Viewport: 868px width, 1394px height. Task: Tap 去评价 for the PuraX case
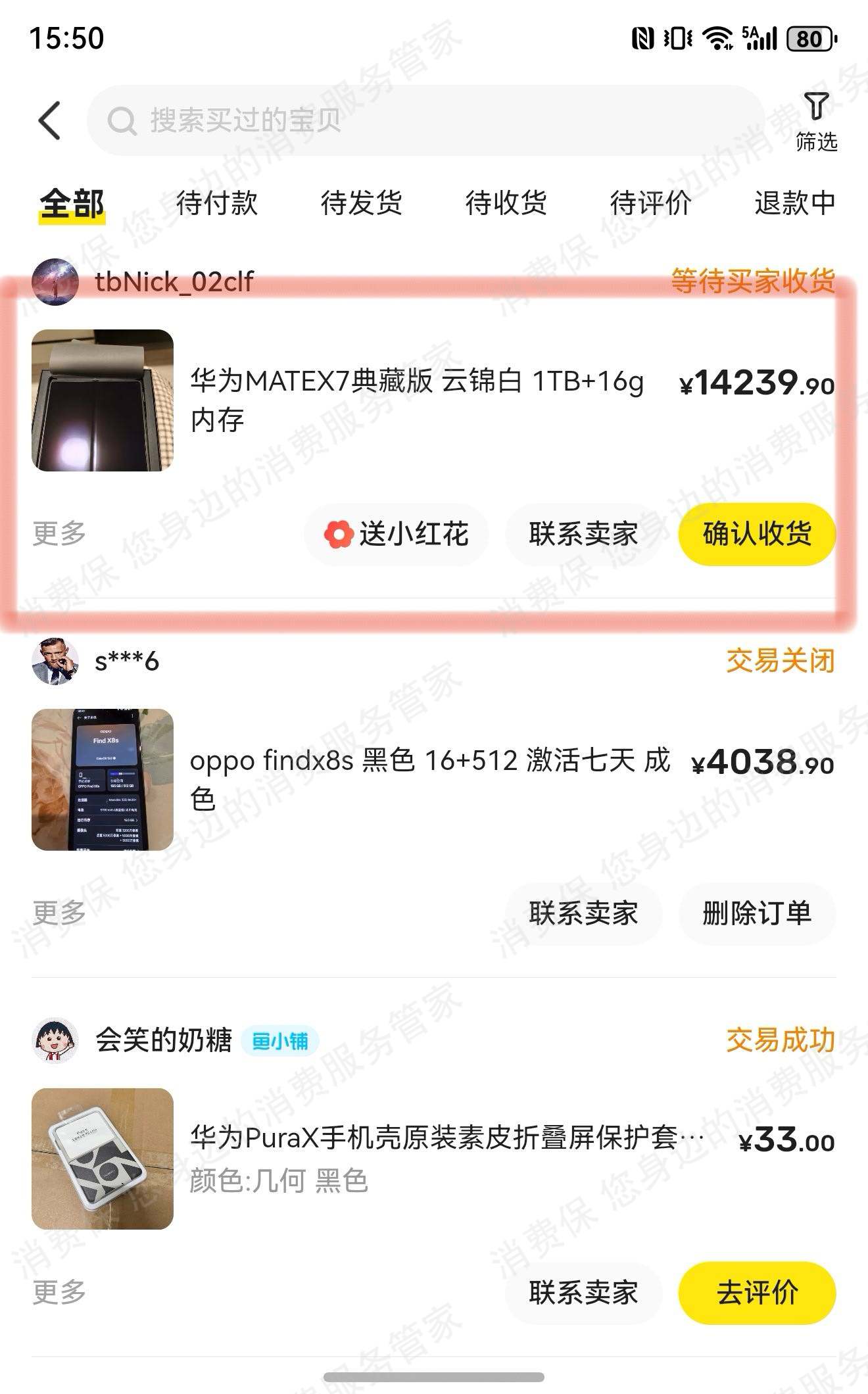click(756, 1294)
